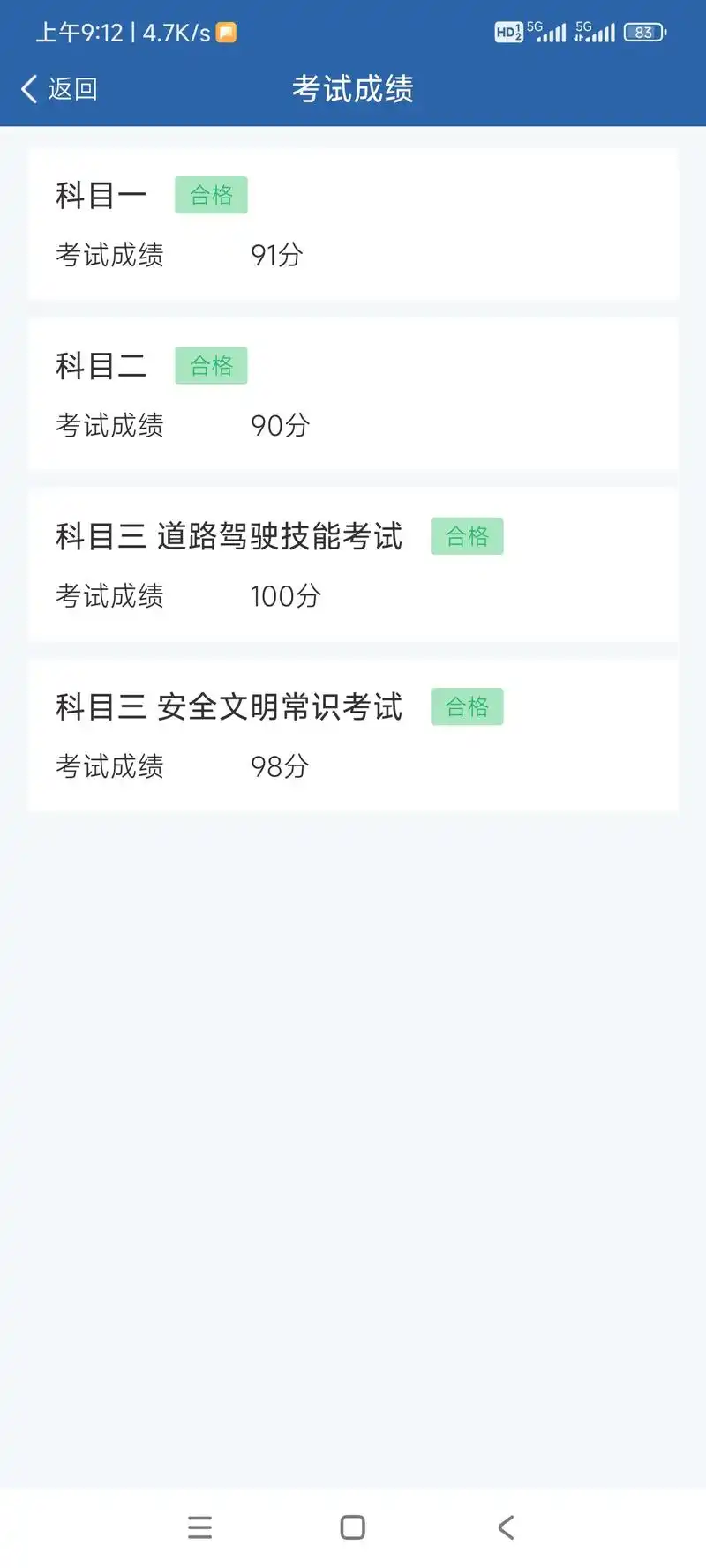The image size is (706, 1568).
Task: Tap the back arrow icon in the header
Action: [27, 88]
